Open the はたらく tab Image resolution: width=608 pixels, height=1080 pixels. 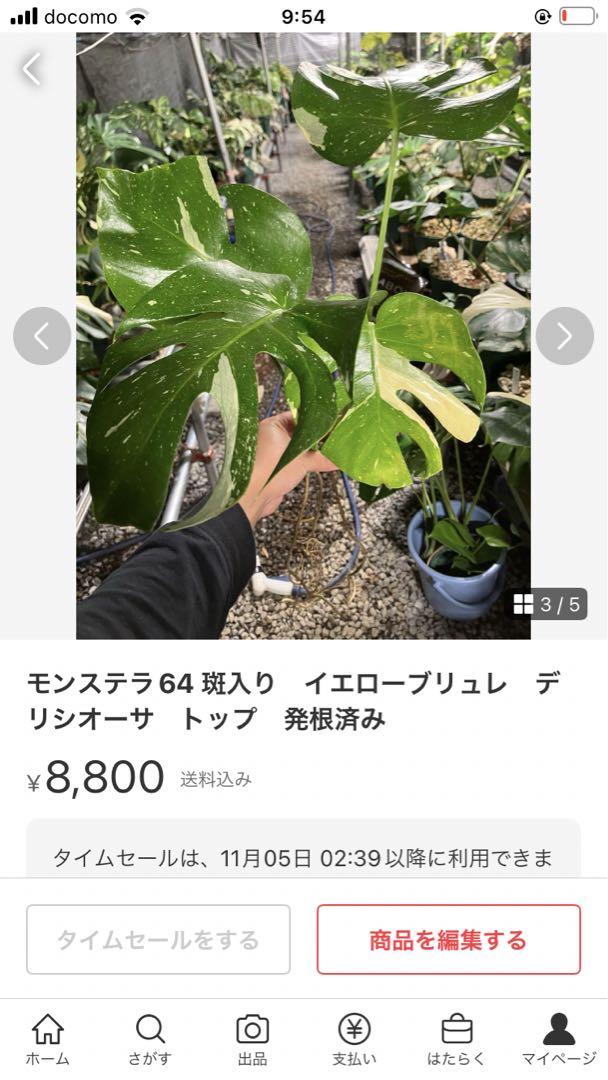457,1039
